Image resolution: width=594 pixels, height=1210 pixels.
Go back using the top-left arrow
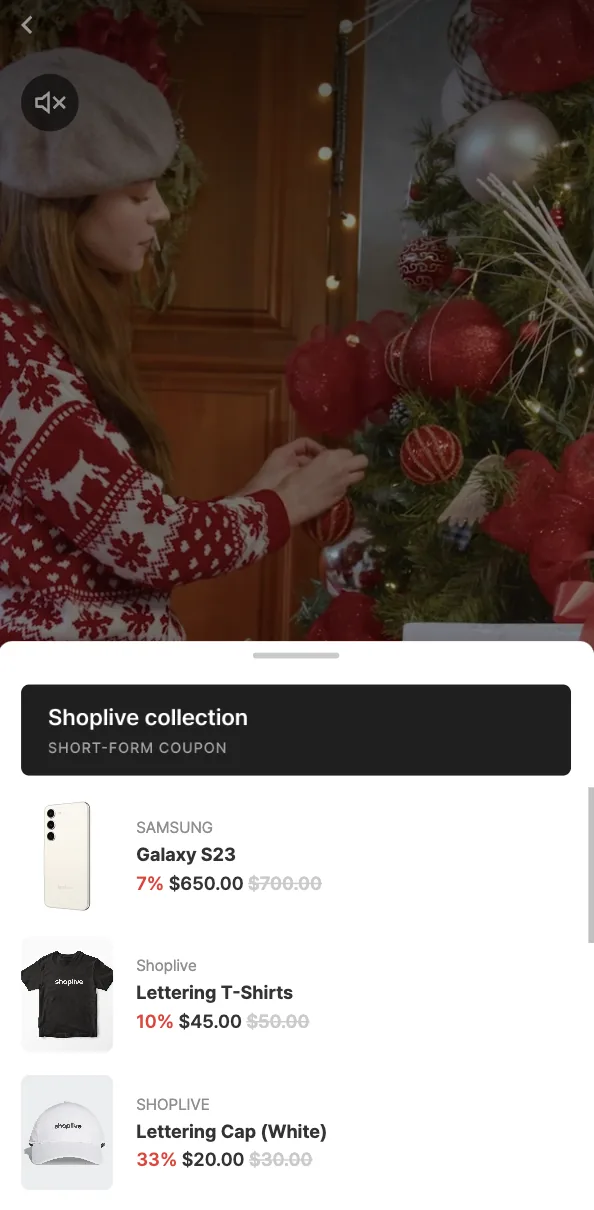[27, 25]
